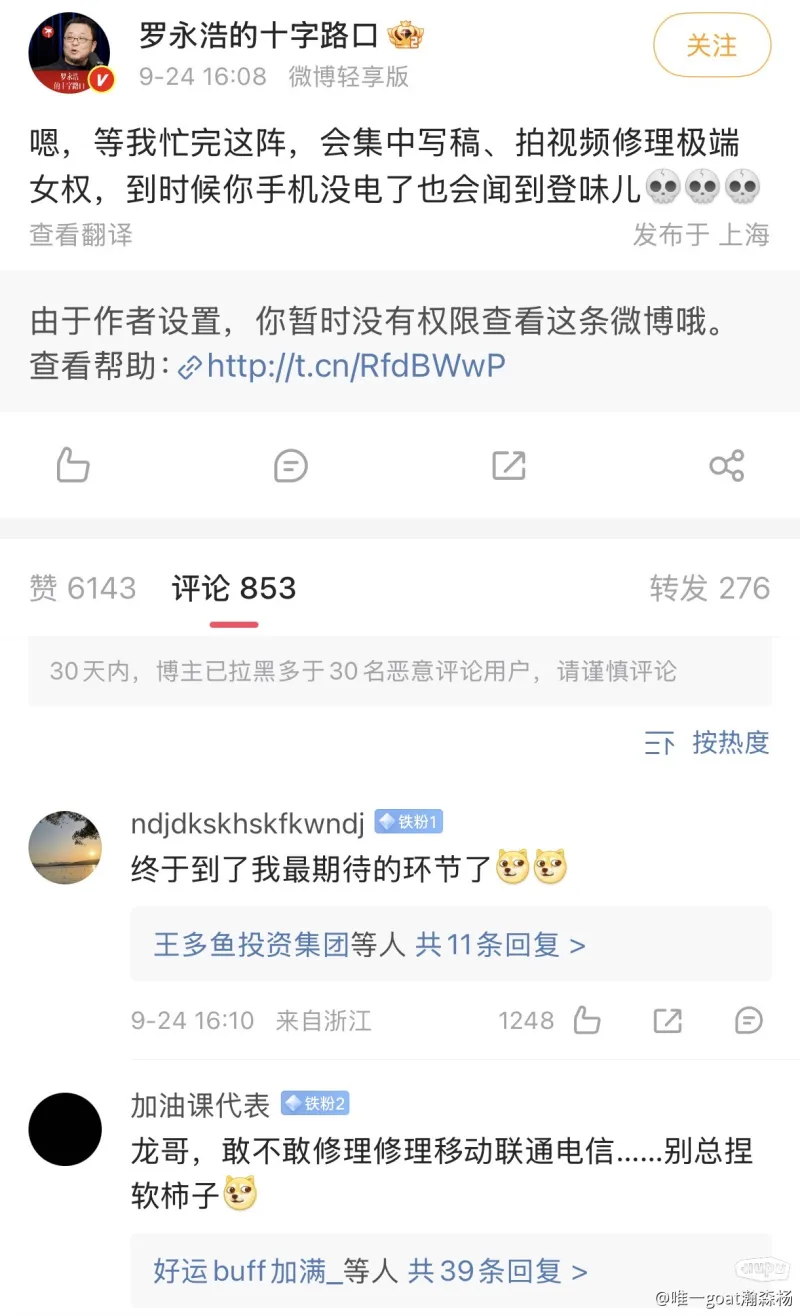
Task: Share the main post externally
Action: [726, 465]
